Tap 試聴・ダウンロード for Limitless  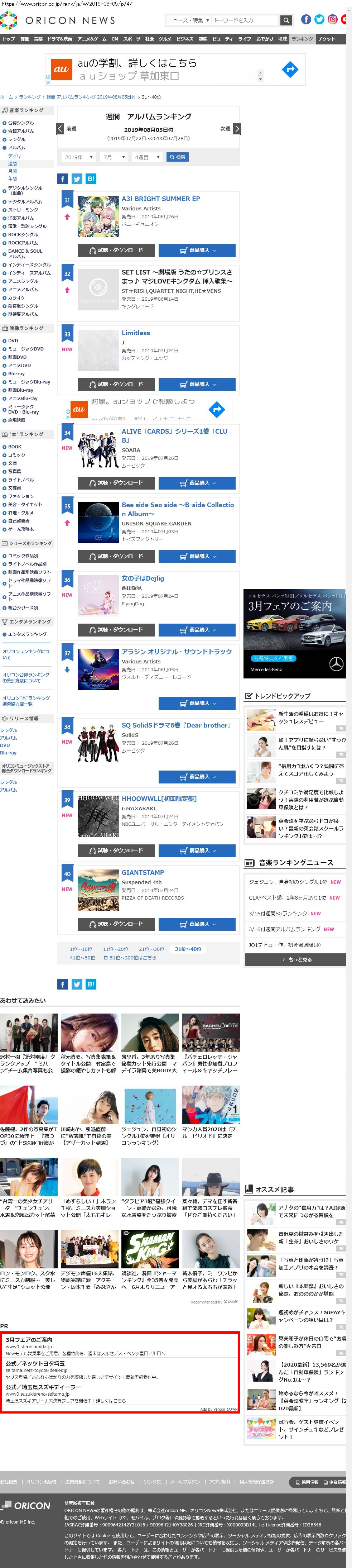(116, 384)
